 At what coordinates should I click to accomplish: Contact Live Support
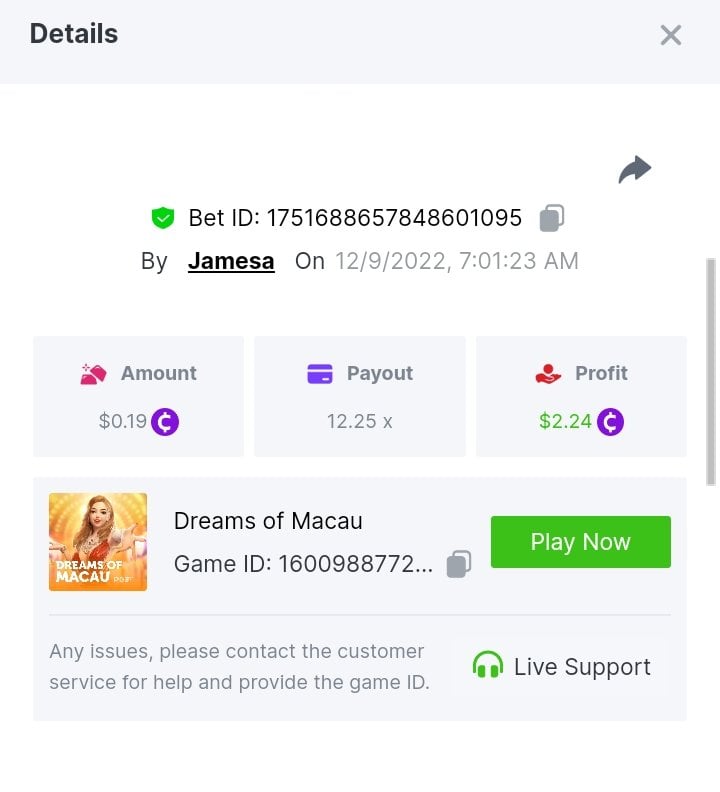tap(561, 667)
